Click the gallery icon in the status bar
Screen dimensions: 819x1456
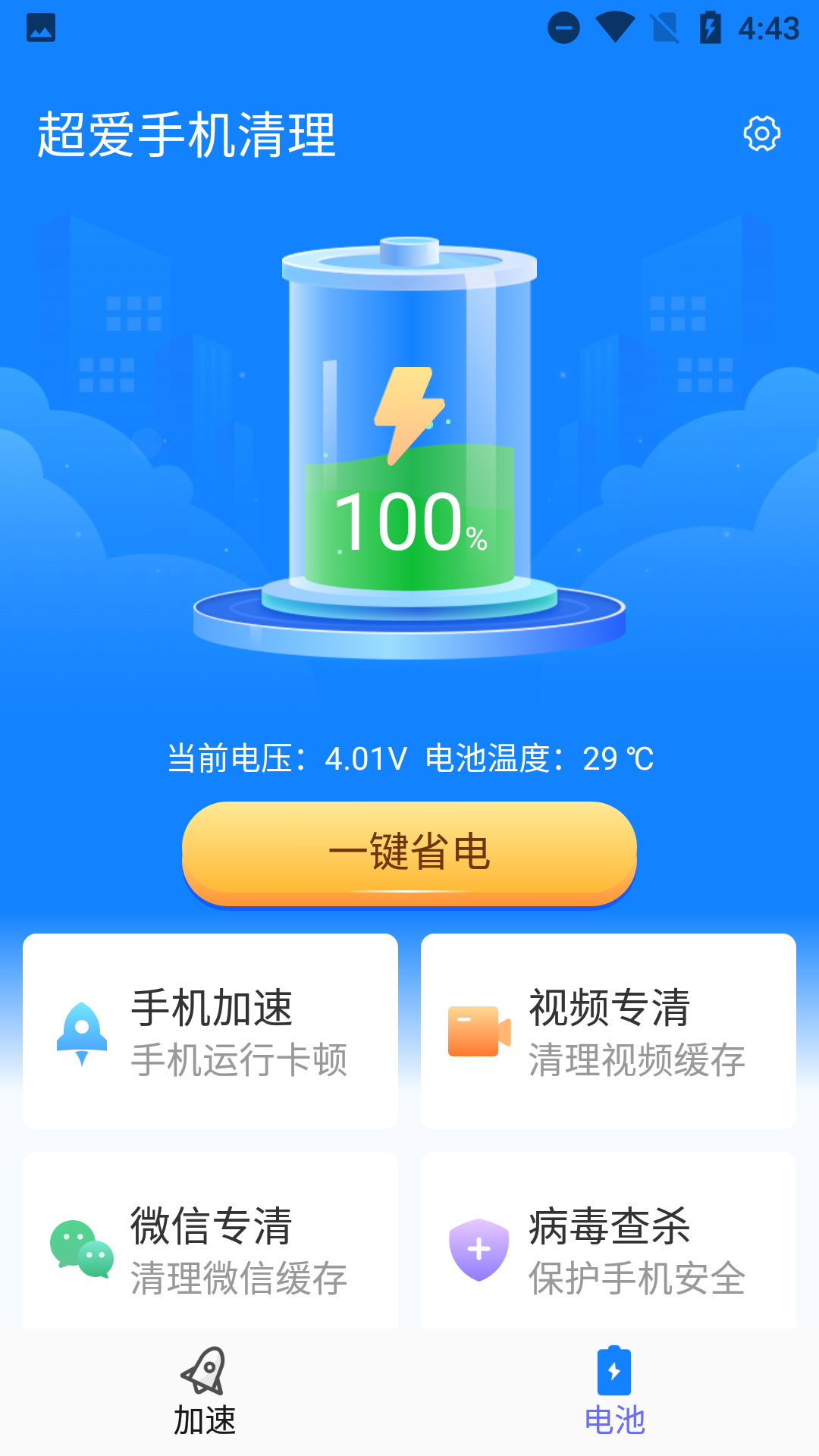coord(42,29)
